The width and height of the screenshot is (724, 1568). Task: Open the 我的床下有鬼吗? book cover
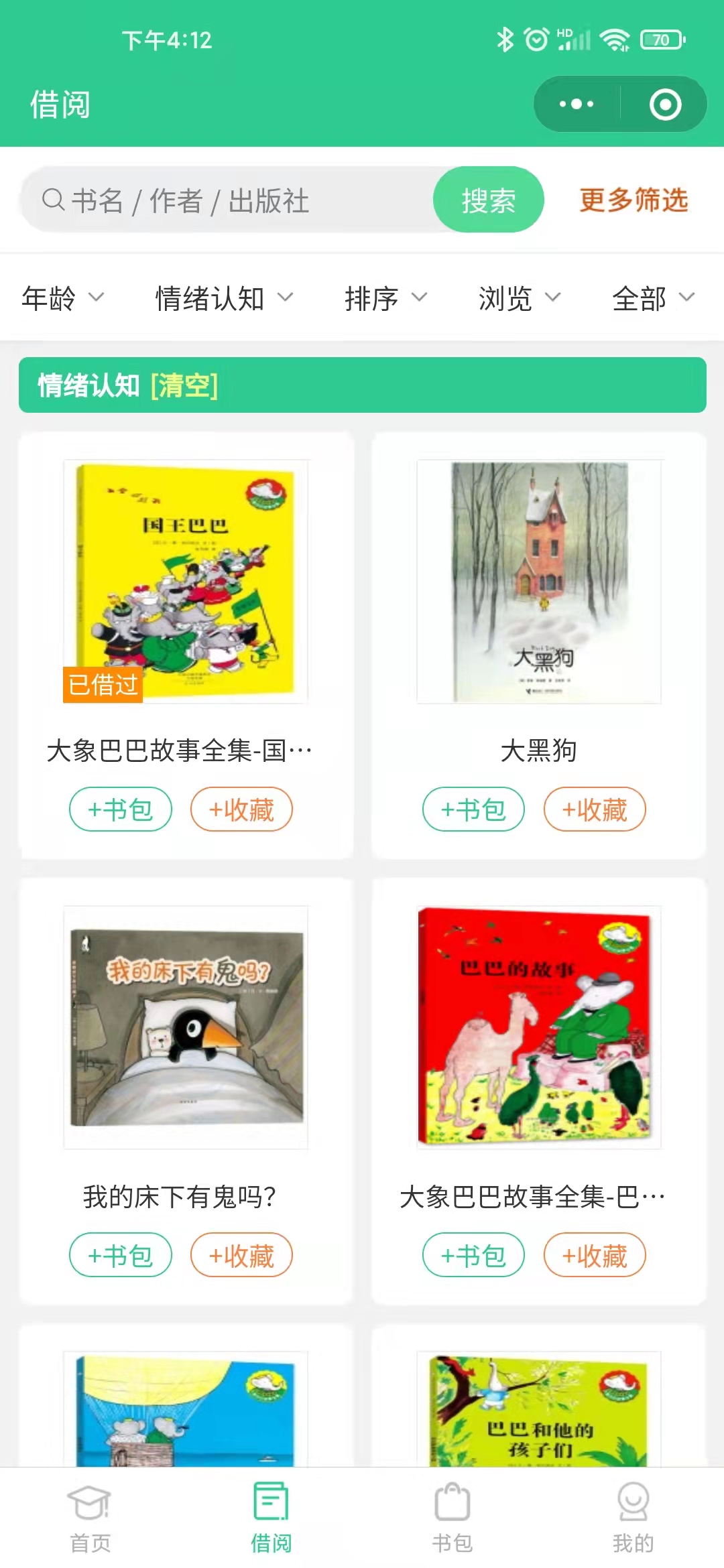(x=186, y=1027)
